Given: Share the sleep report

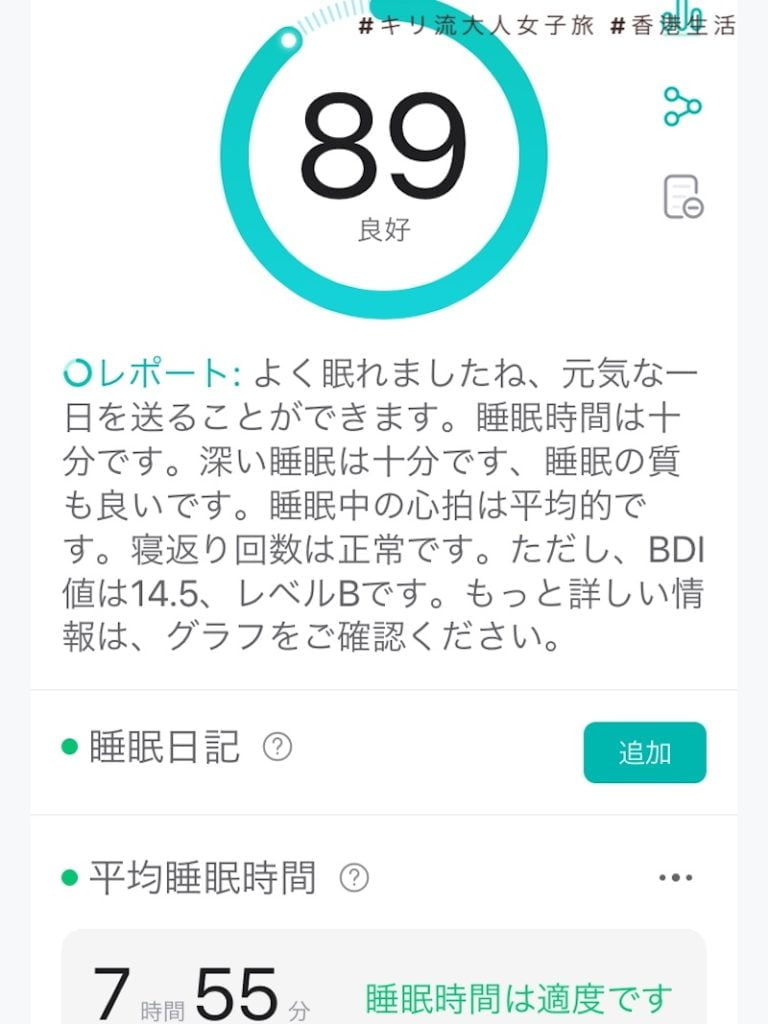Looking at the screenshot, I should point(683,106).
